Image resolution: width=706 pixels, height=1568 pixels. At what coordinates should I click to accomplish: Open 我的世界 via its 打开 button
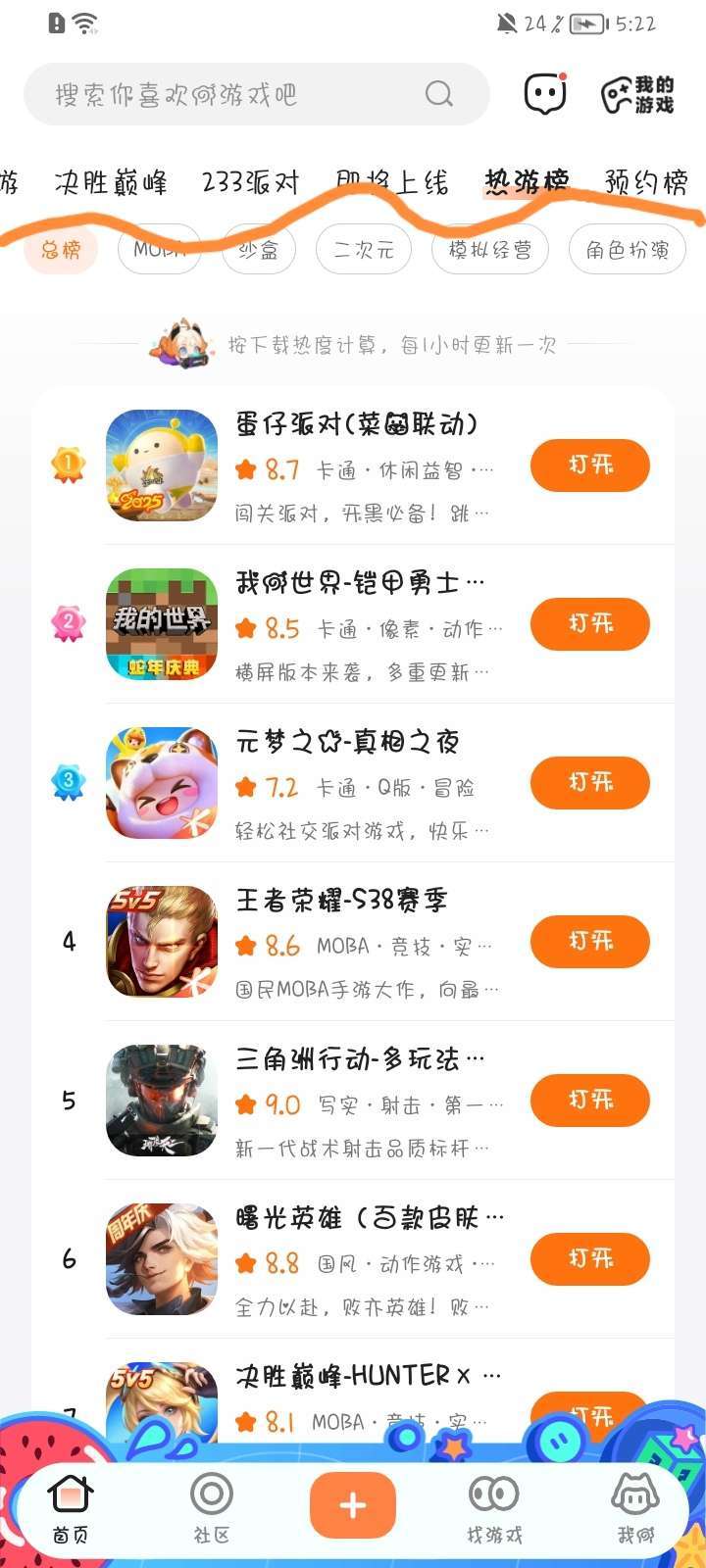589,624
